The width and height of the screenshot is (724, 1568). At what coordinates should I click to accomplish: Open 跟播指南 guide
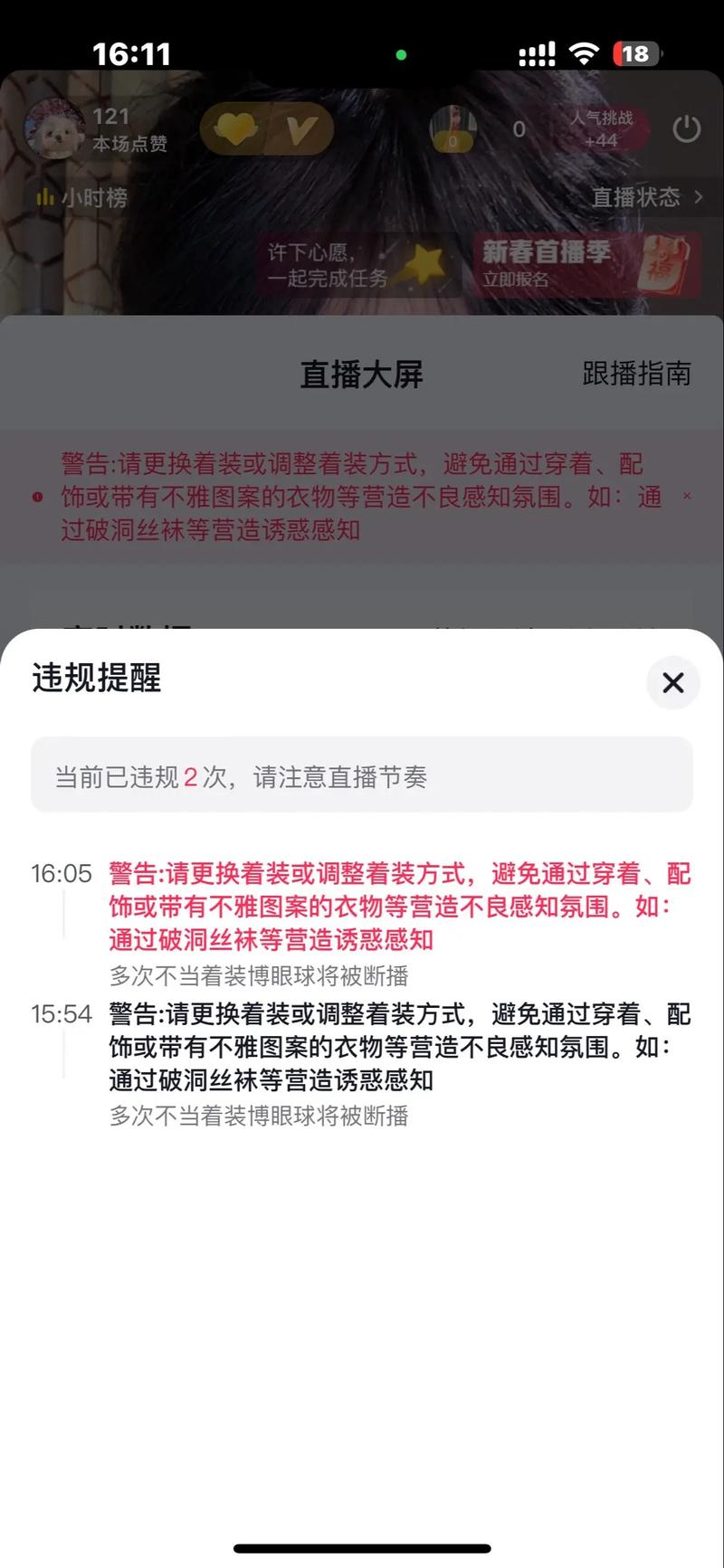pos(636,374)
